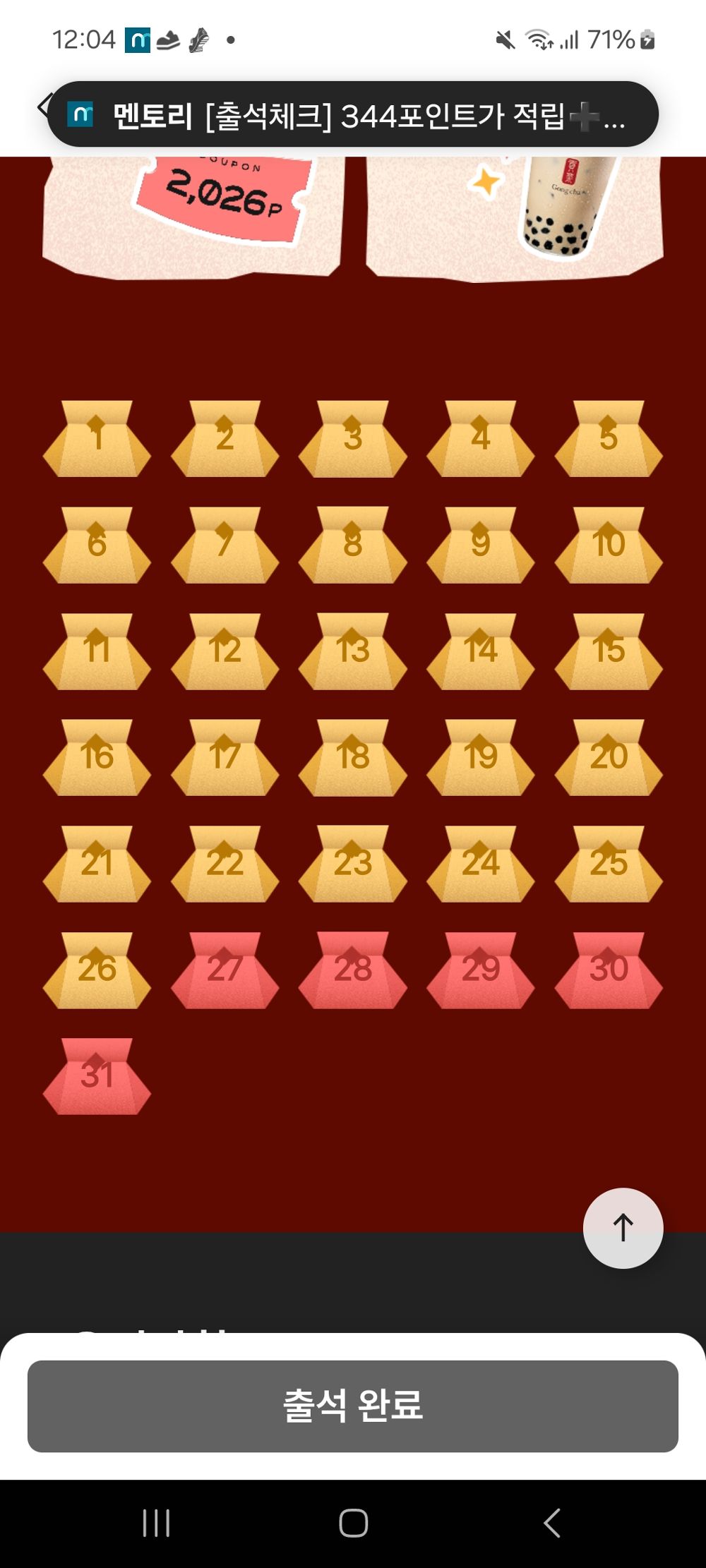This screenshot has width=706, height=1568.
Task: Go back with the system back button
Action: pyautogui.click(x=551, y=1523)
